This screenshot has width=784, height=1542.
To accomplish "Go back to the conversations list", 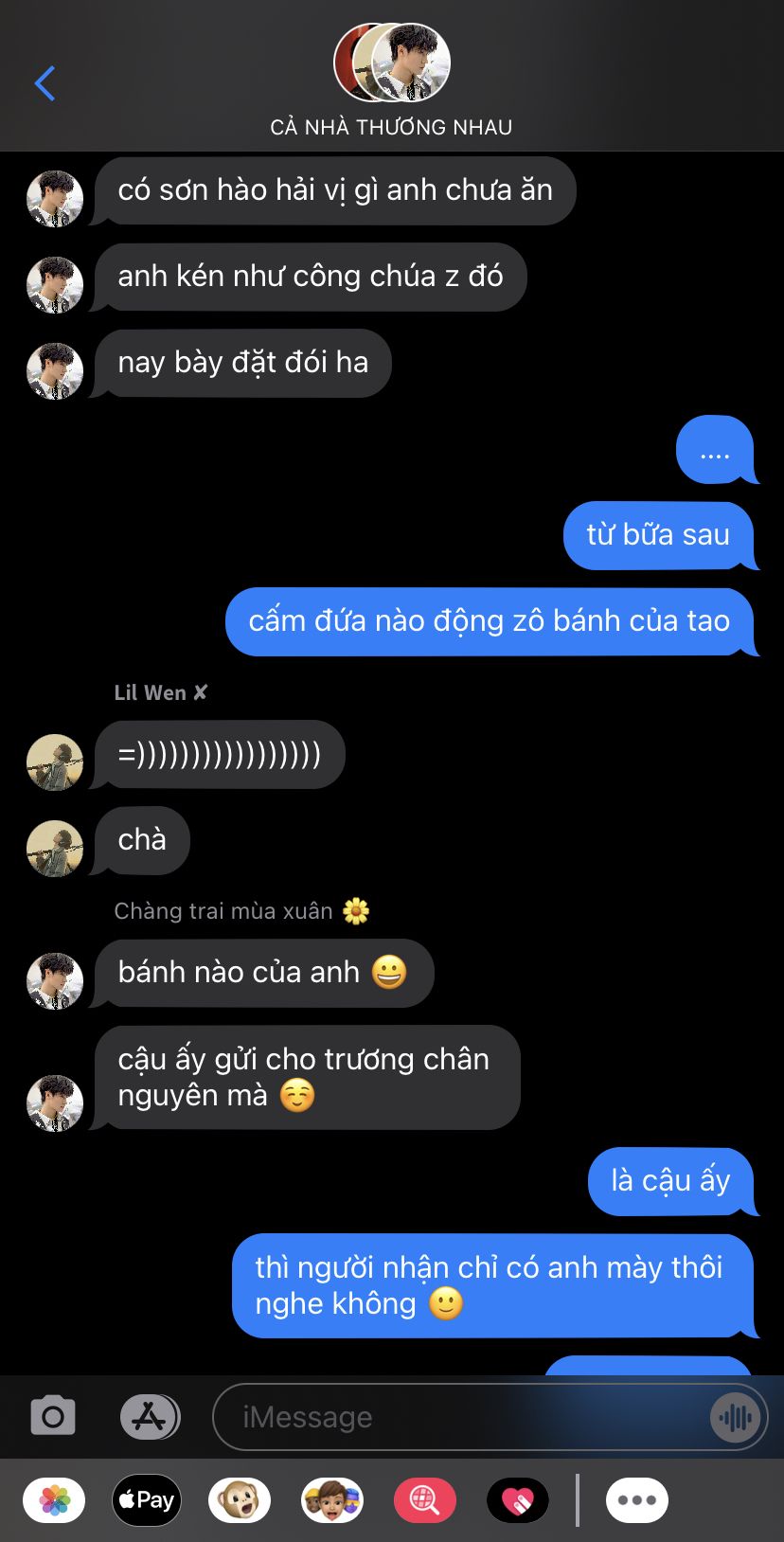I will tap(45, 83).
